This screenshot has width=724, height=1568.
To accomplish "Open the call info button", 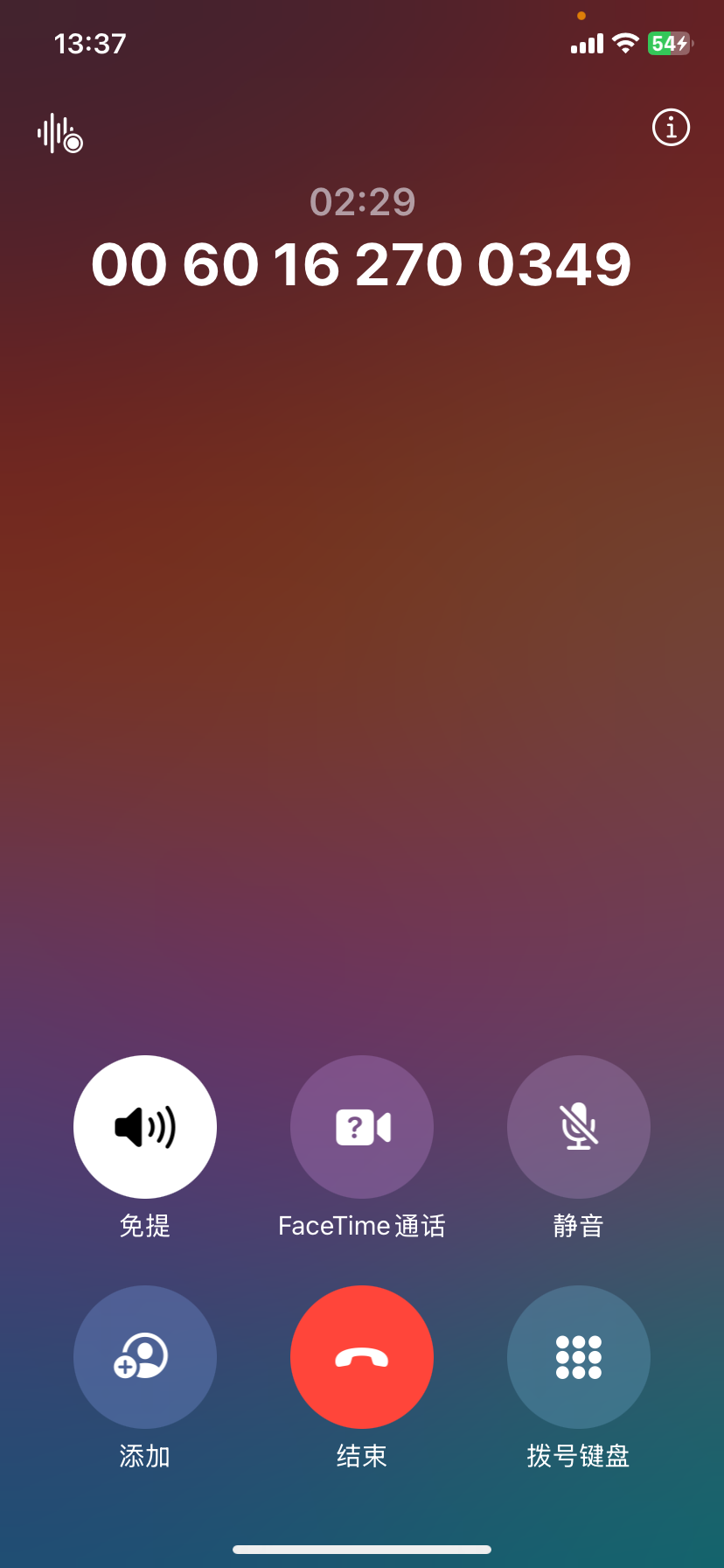I will point(671,128).
